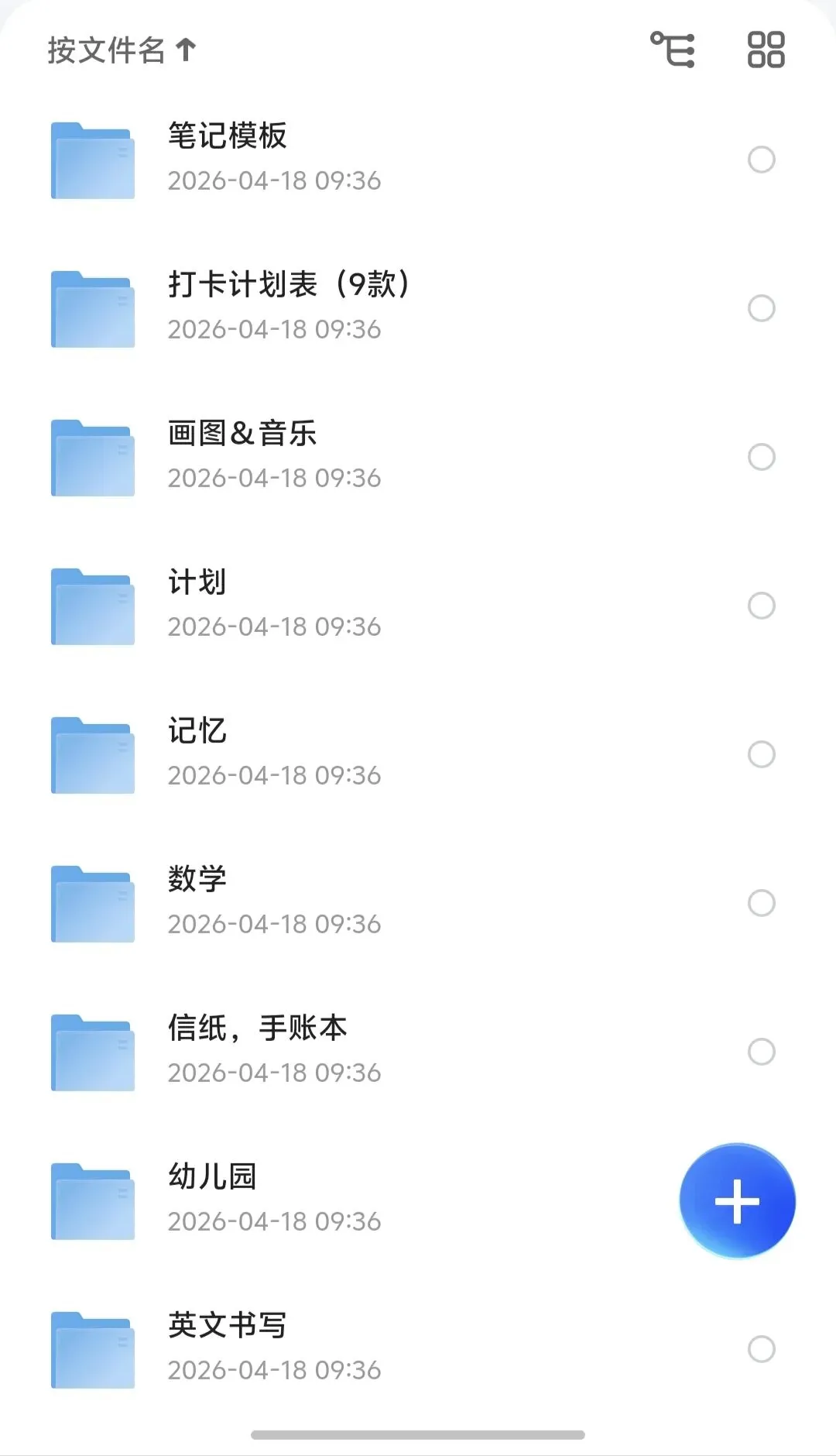Open the 笔记模板 folder
The height and width of the screenshot is (1456, 836).
[x=228, y=136]
